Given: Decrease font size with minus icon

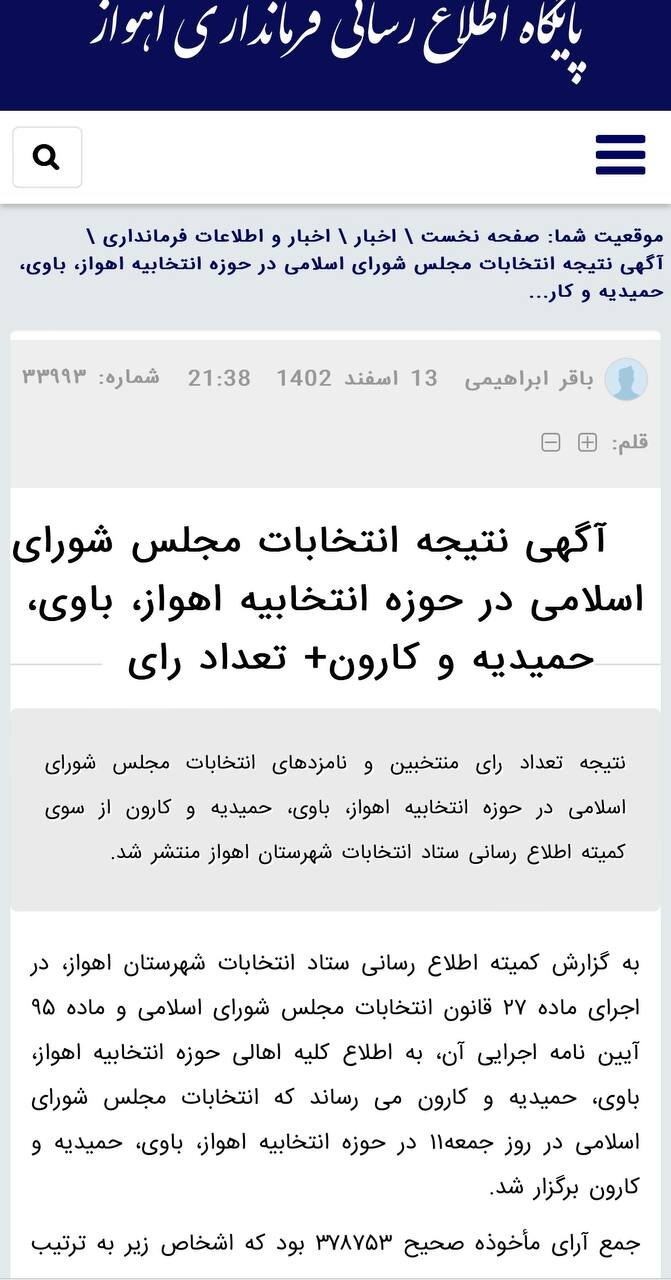Looking at the screenshot, I should 551,442.
